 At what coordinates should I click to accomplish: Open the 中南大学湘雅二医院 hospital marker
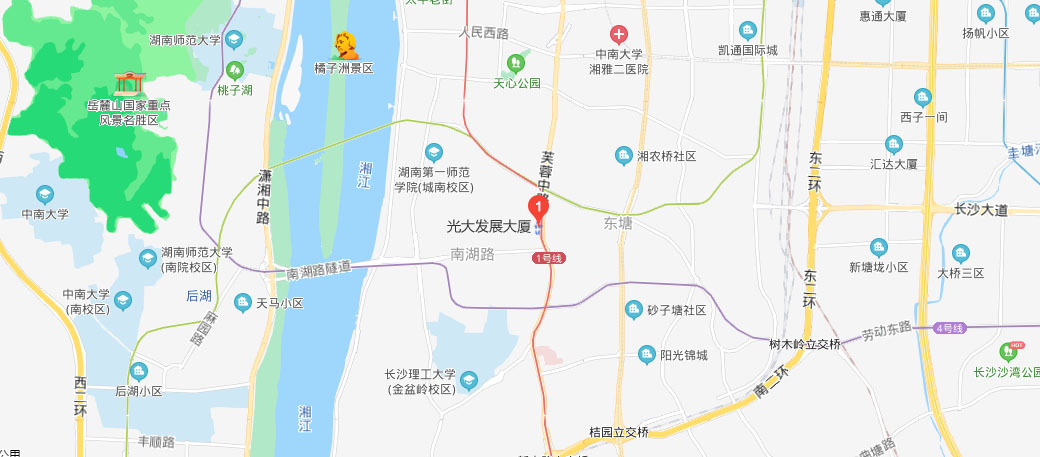click(x=619, y=35)
